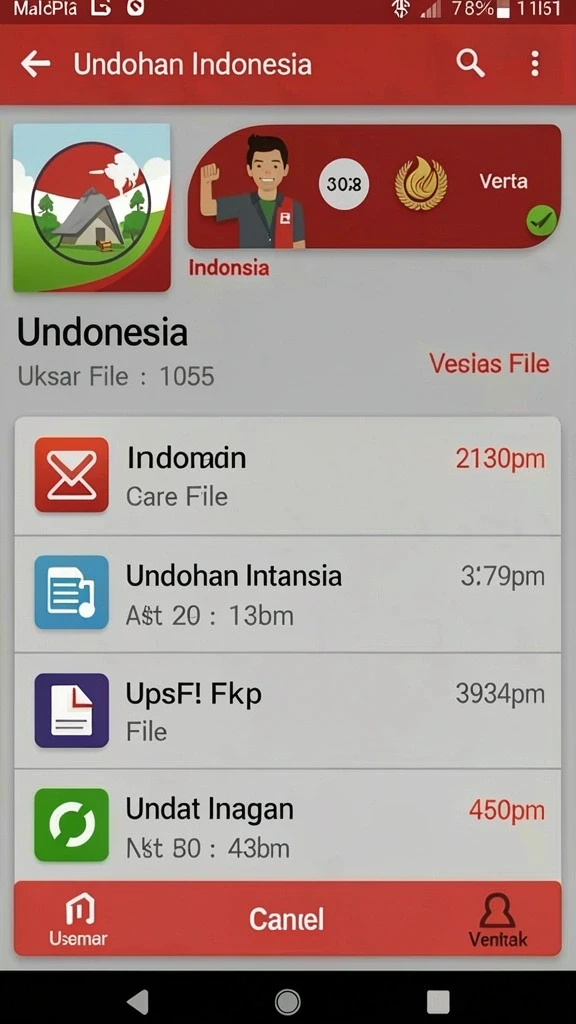Viewport: 576px width, 1024px height.
Task: Open the Undat Inagan row
Action: [x=287, y=825]
